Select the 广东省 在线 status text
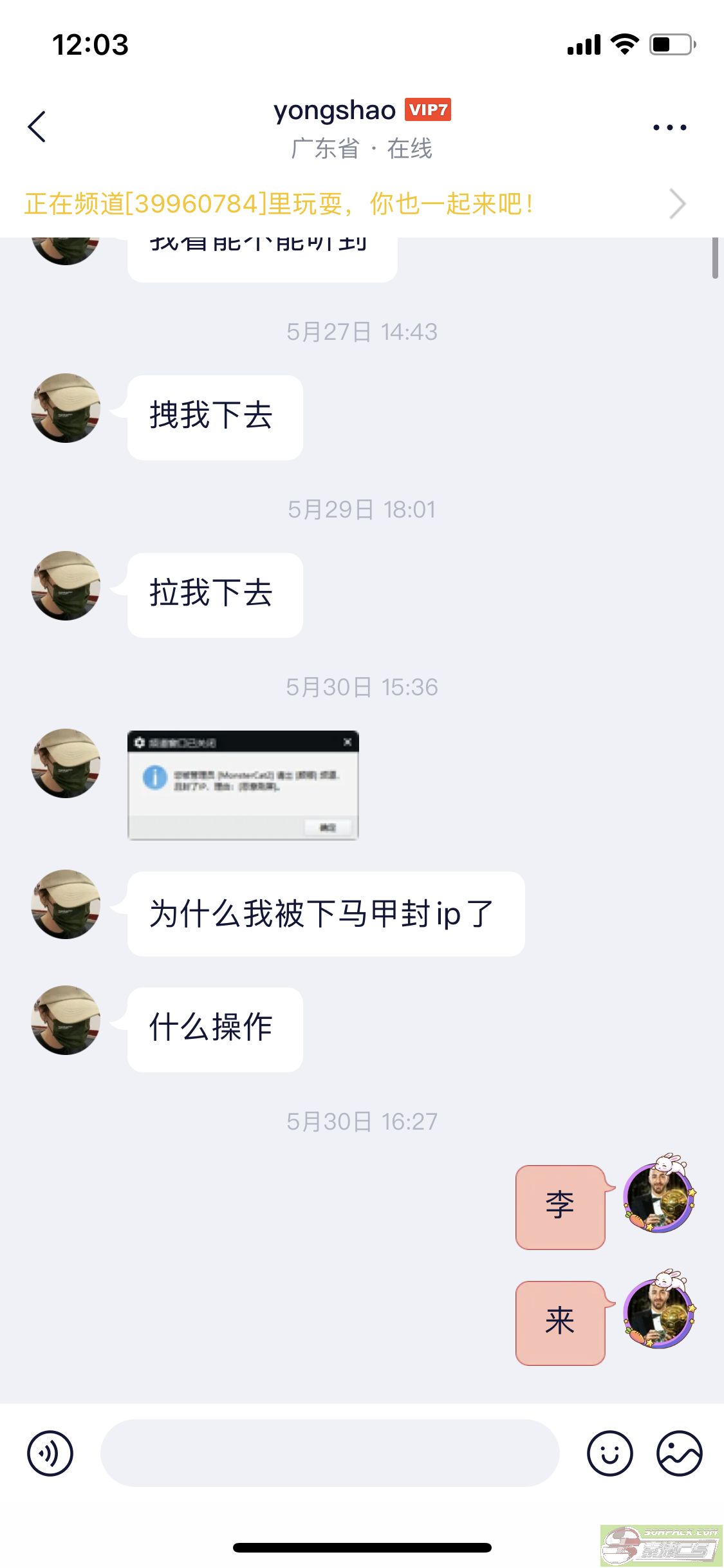The image size is (724, 1568). click(x=362, y=149)
